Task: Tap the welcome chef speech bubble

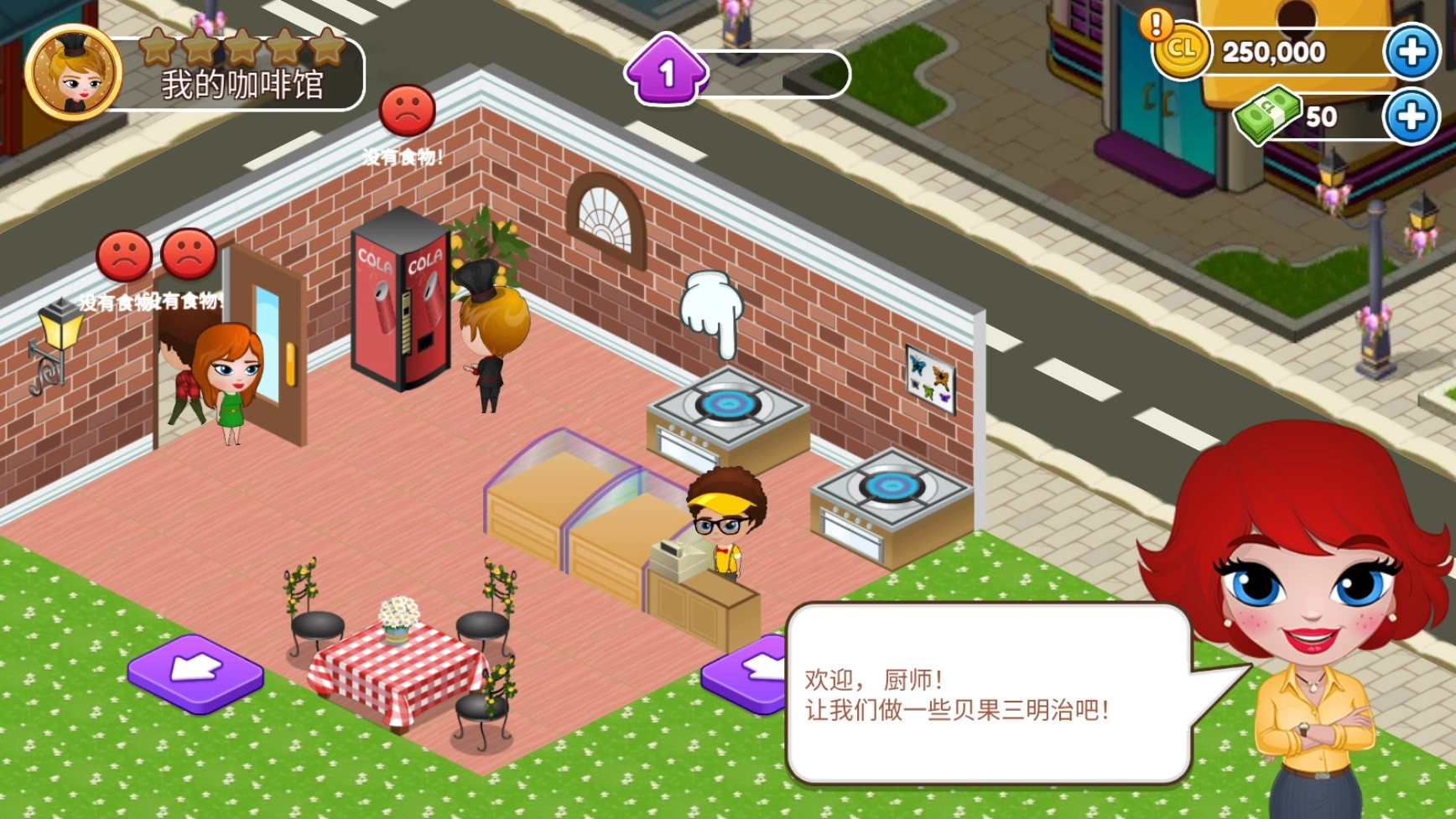Action: pos(988,694)
